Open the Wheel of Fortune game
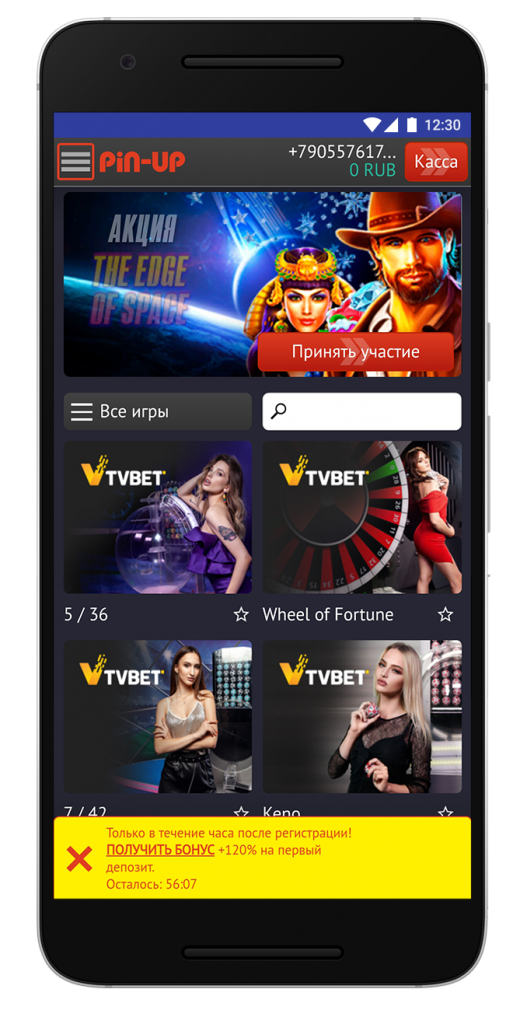This screenshot has width=527, height=1024. click(x=362, y=517)
